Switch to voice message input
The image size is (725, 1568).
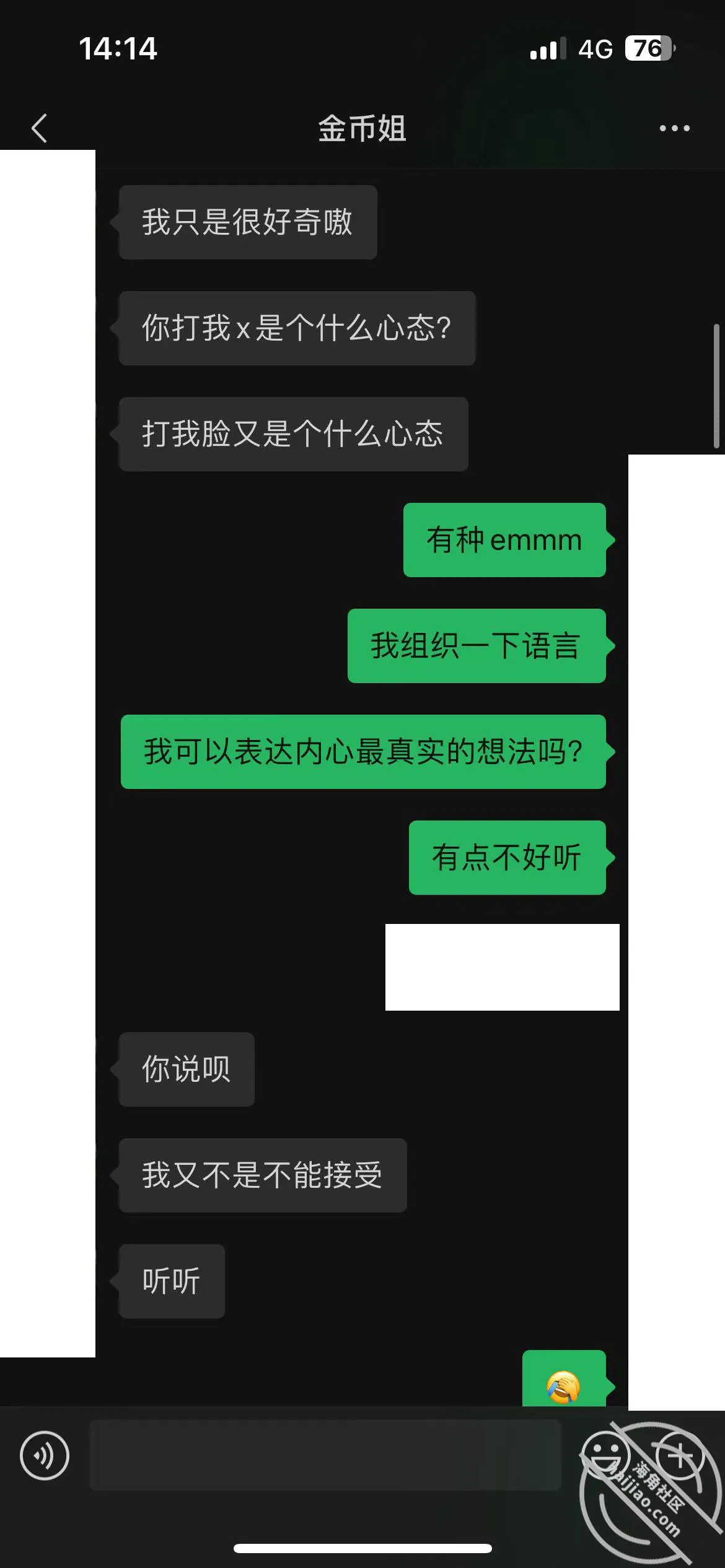pyautogui.click(x=45, y=1455)
